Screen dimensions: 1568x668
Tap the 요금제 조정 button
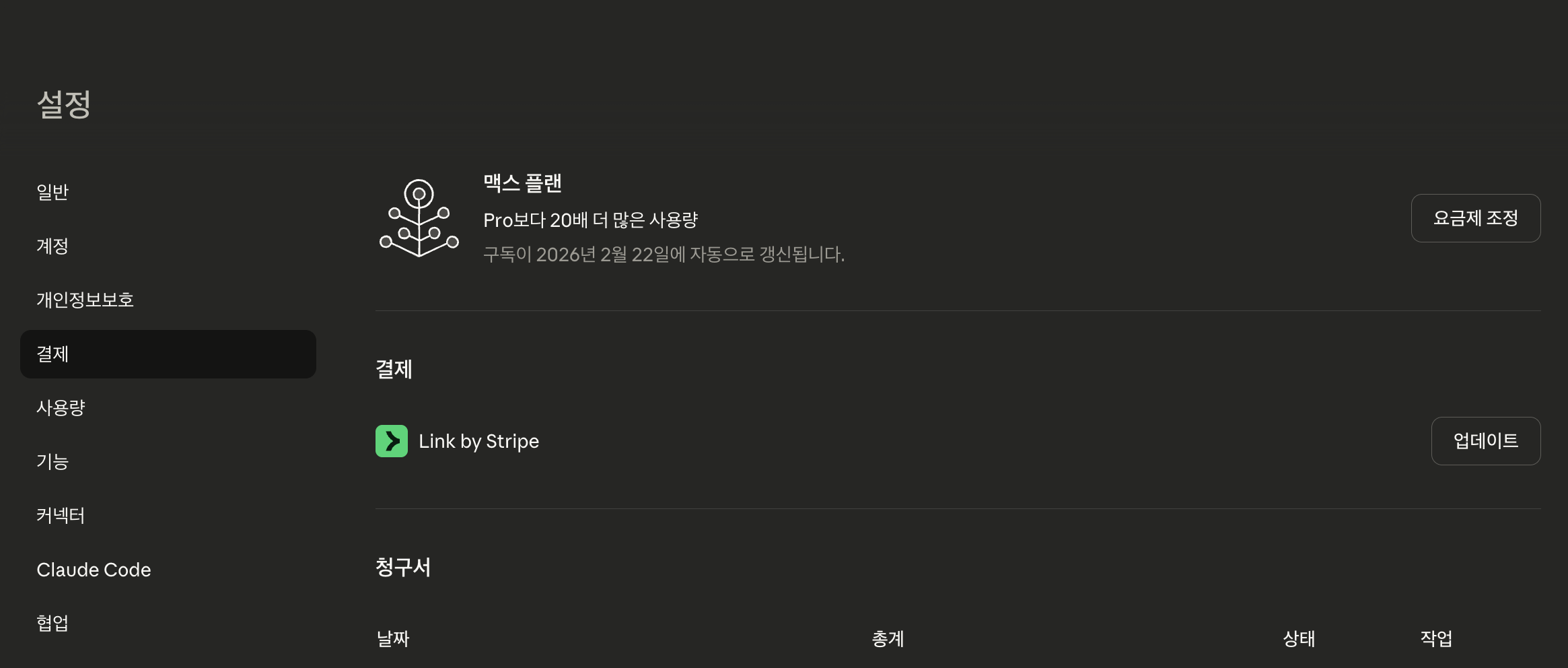1475,218
